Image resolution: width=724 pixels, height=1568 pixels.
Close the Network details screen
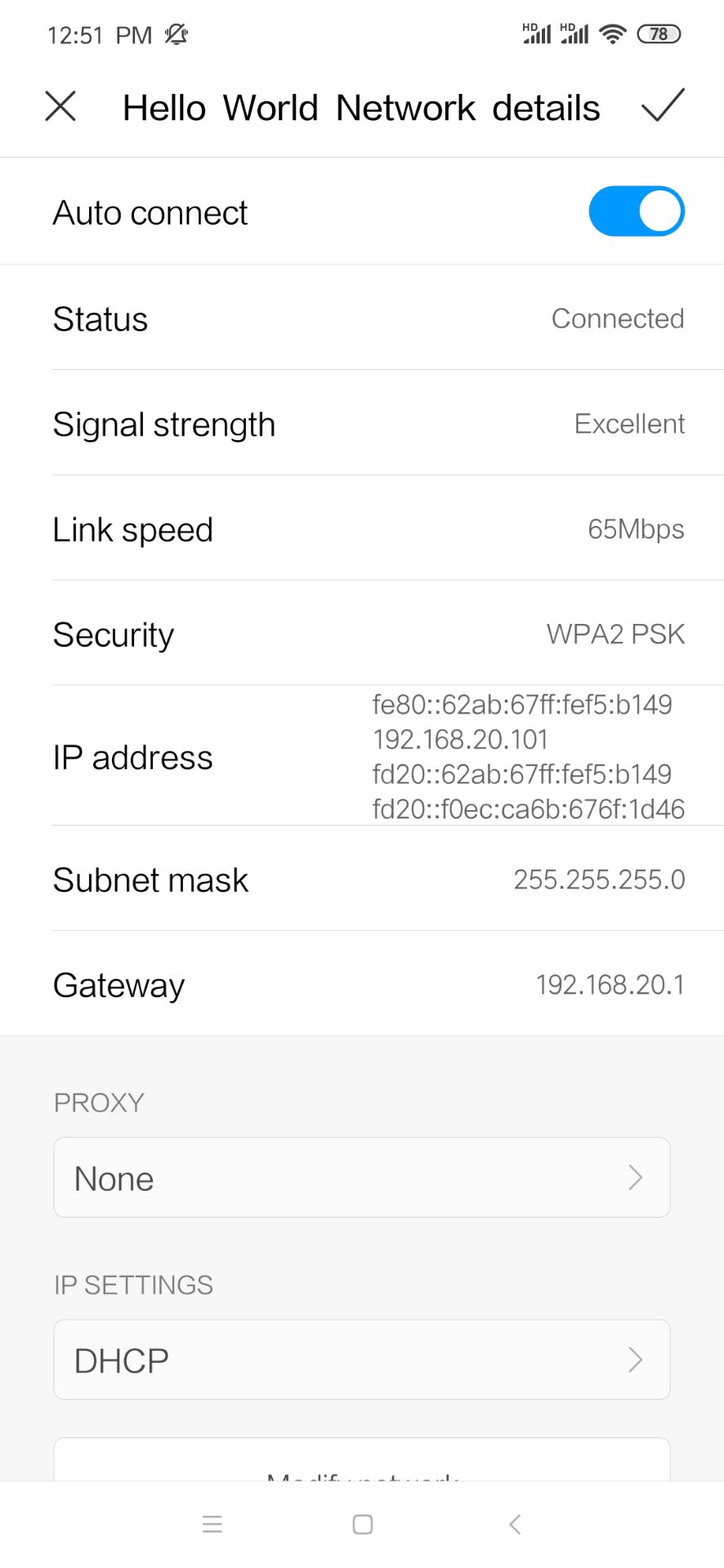(x=60, y=106)
